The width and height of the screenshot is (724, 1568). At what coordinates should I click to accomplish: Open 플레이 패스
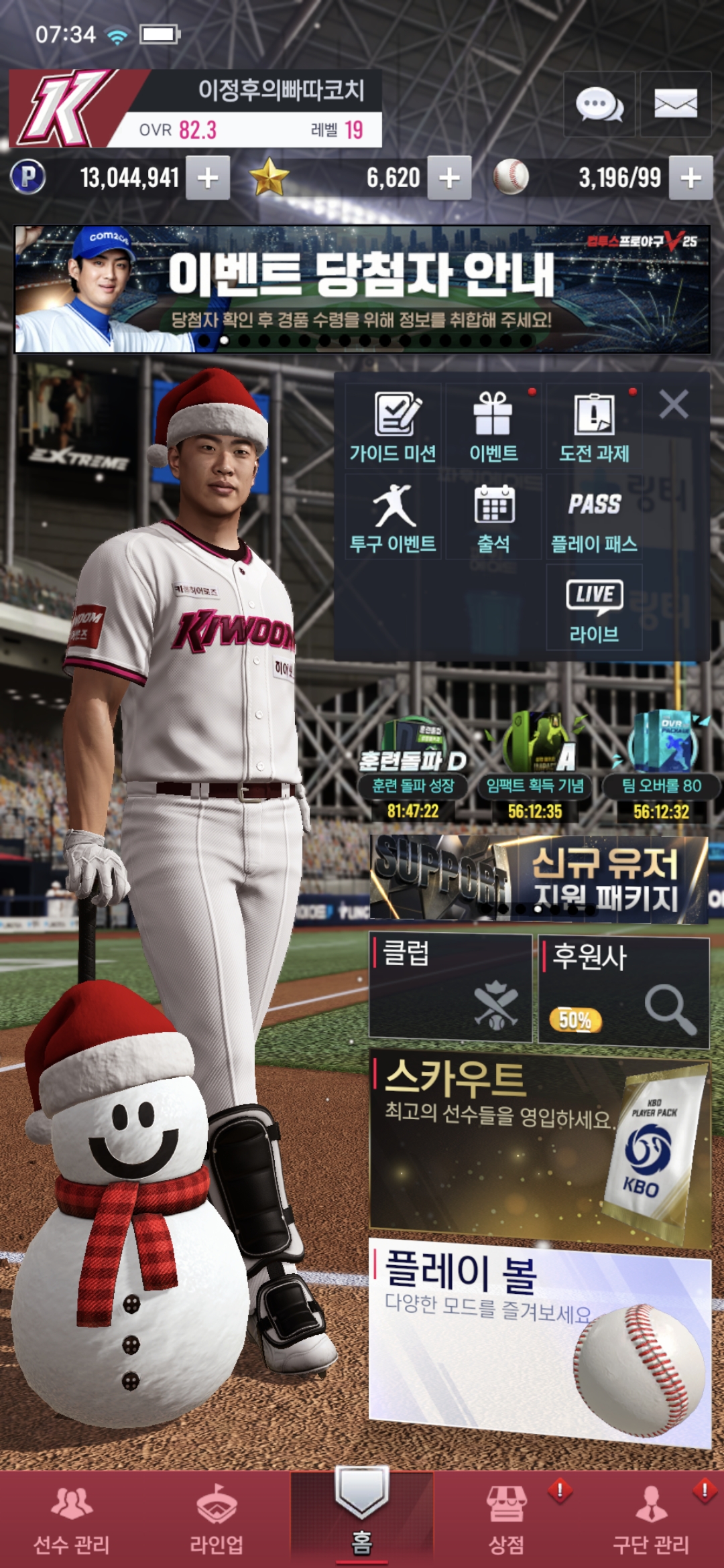pos(594,517)
